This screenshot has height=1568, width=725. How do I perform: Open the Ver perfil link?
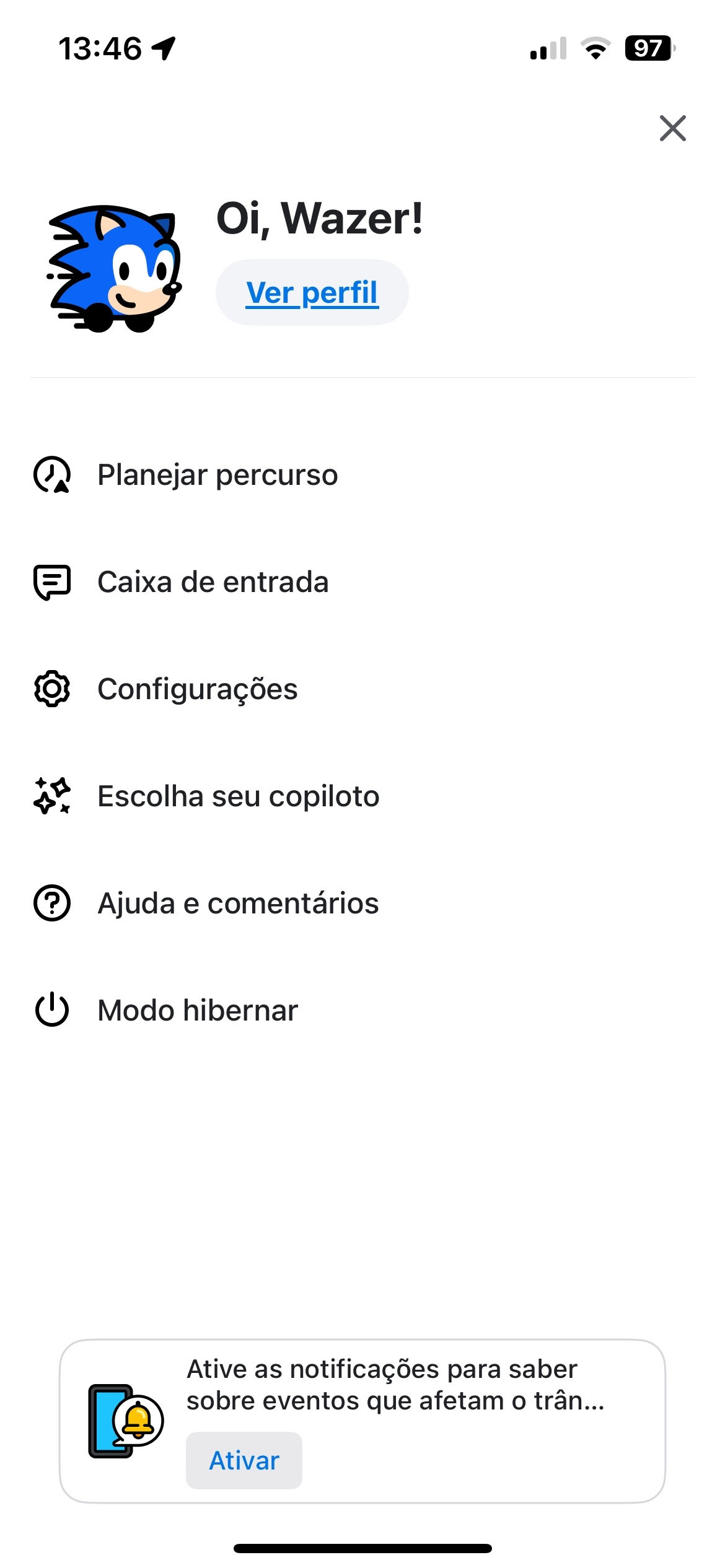pyautogui.click(x=312, y=292)
